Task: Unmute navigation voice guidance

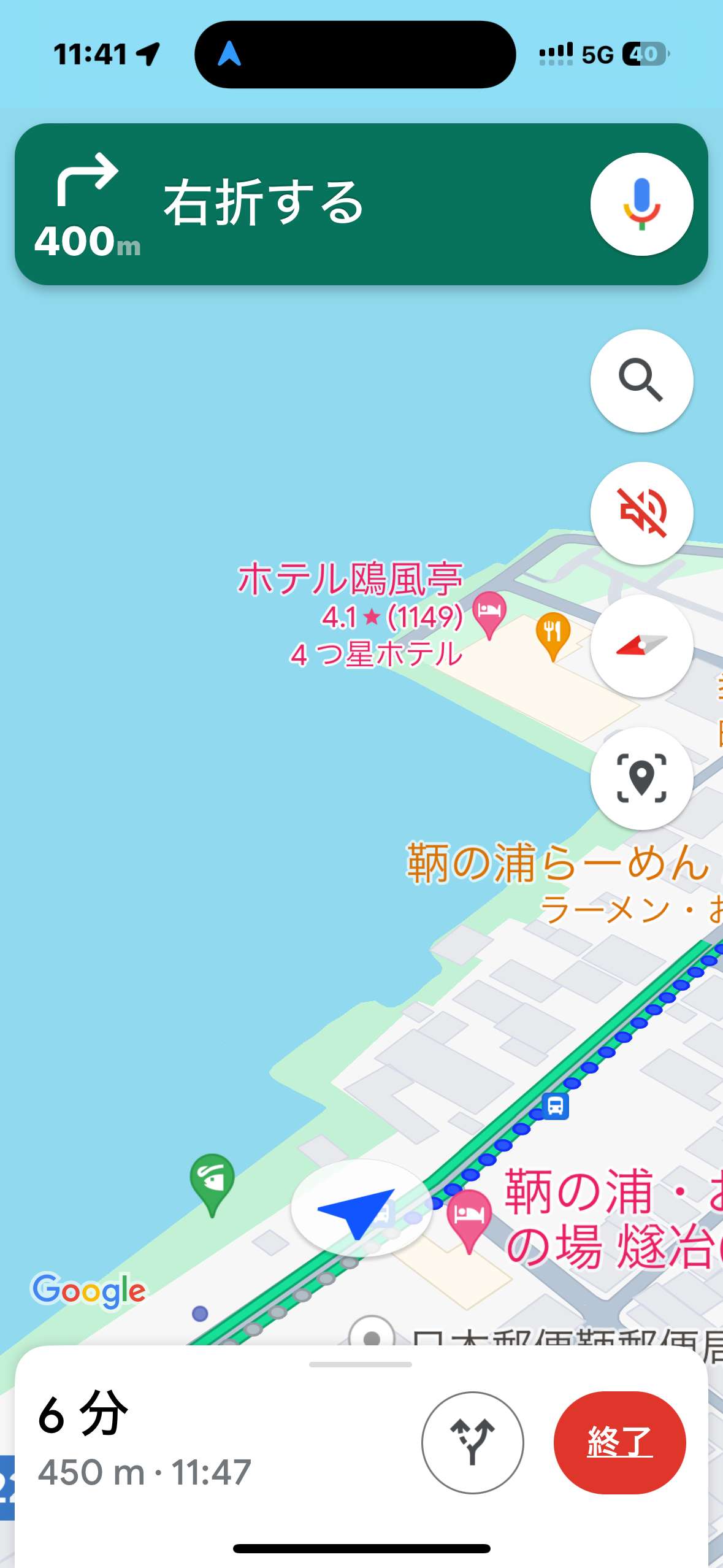Action: [x=641, y=513]
